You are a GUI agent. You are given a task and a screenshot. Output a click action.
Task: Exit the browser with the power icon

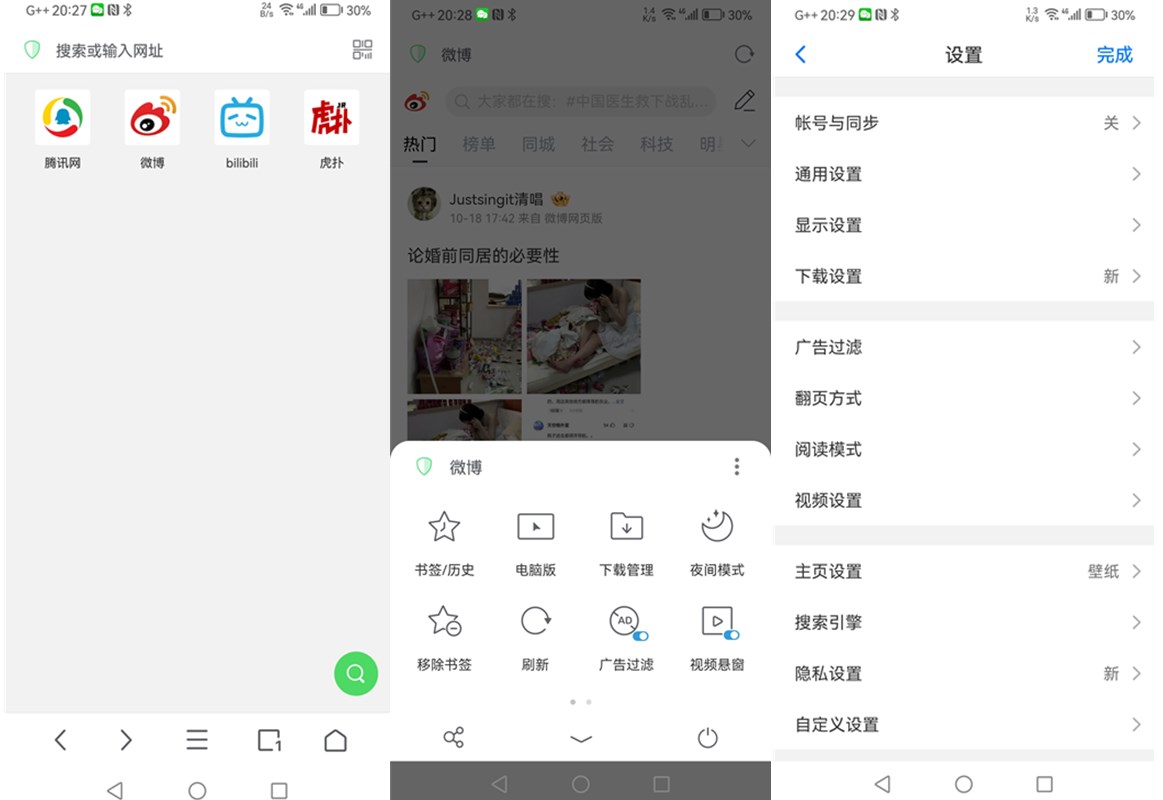pyautogui.click(x=707, y=738)
